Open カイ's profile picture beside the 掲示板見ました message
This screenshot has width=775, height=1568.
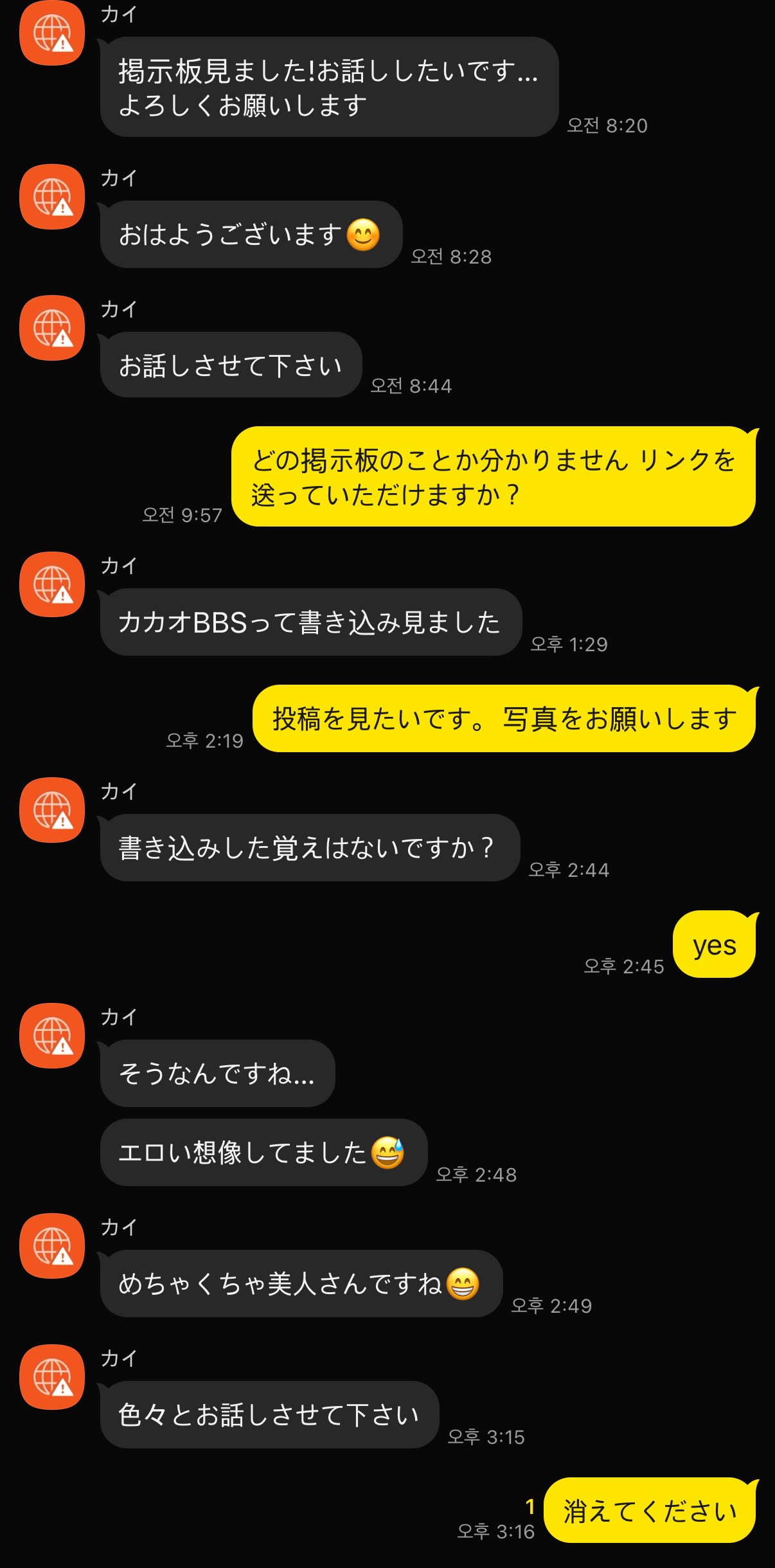[x=52, y=33]
